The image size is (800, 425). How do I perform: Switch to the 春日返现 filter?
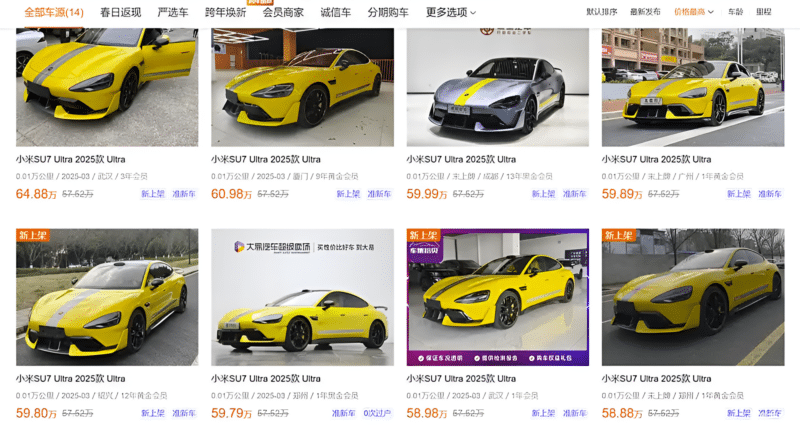click(121, 12)
